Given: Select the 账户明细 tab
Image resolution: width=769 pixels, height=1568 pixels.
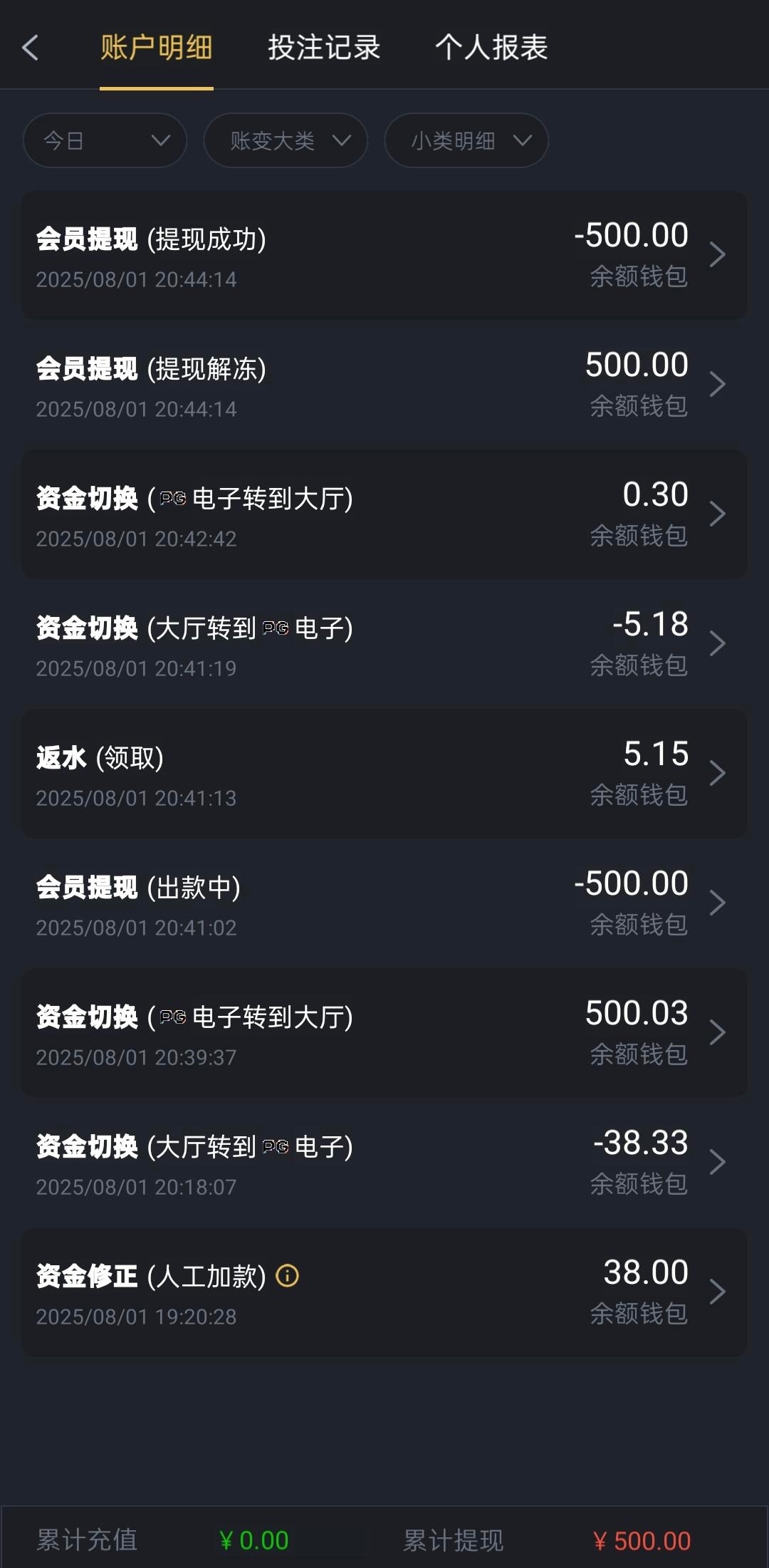Looking at the screenshot, I should pyautogui.click(x=157, y=48).
